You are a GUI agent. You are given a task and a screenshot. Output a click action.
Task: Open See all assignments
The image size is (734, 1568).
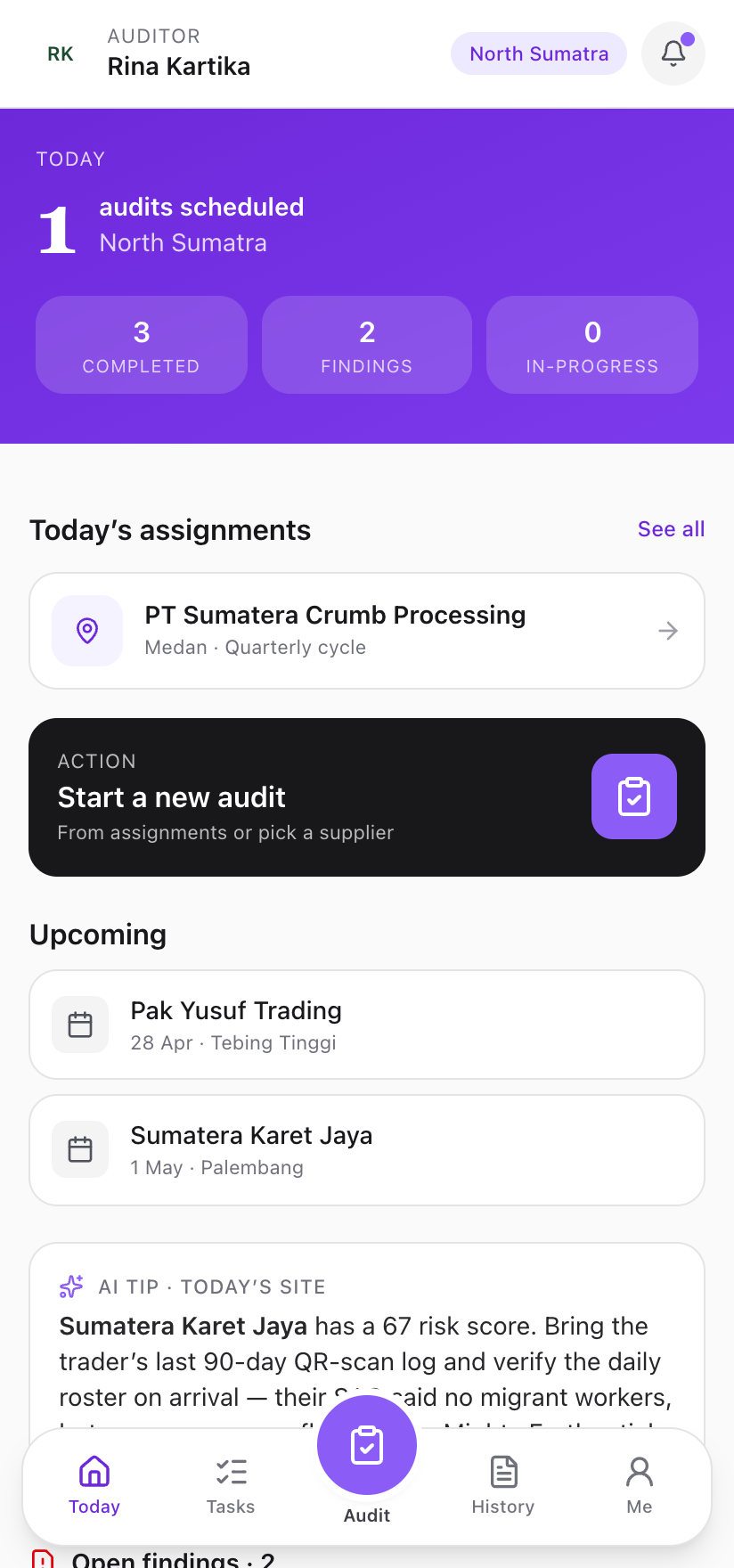pyautogui.click(x=671, y=529)
